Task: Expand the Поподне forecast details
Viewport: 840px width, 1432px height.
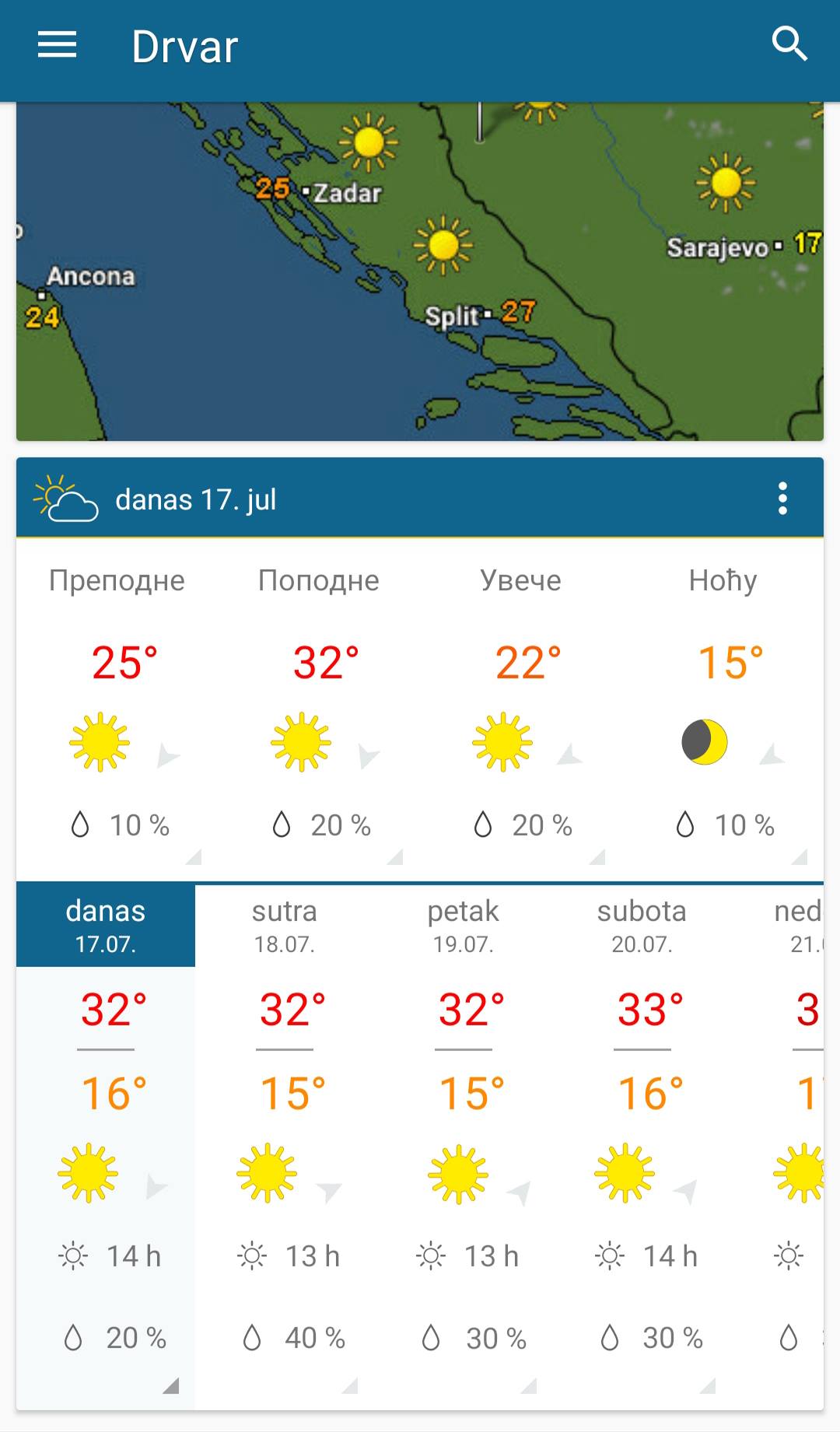Action: [x=319, y=709]
